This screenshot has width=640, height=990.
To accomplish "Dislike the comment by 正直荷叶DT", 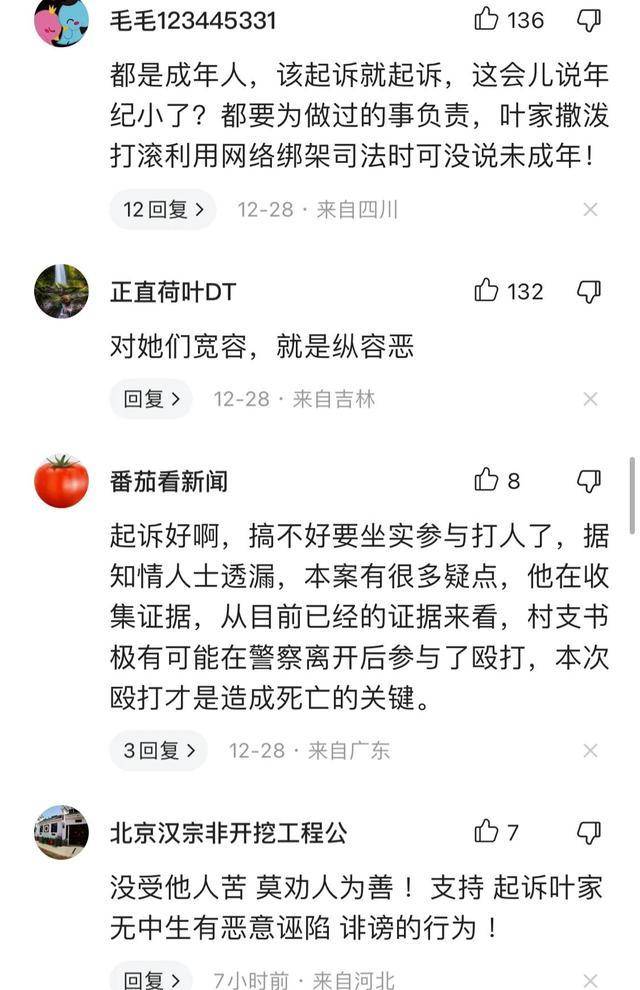I will (589, 291).
